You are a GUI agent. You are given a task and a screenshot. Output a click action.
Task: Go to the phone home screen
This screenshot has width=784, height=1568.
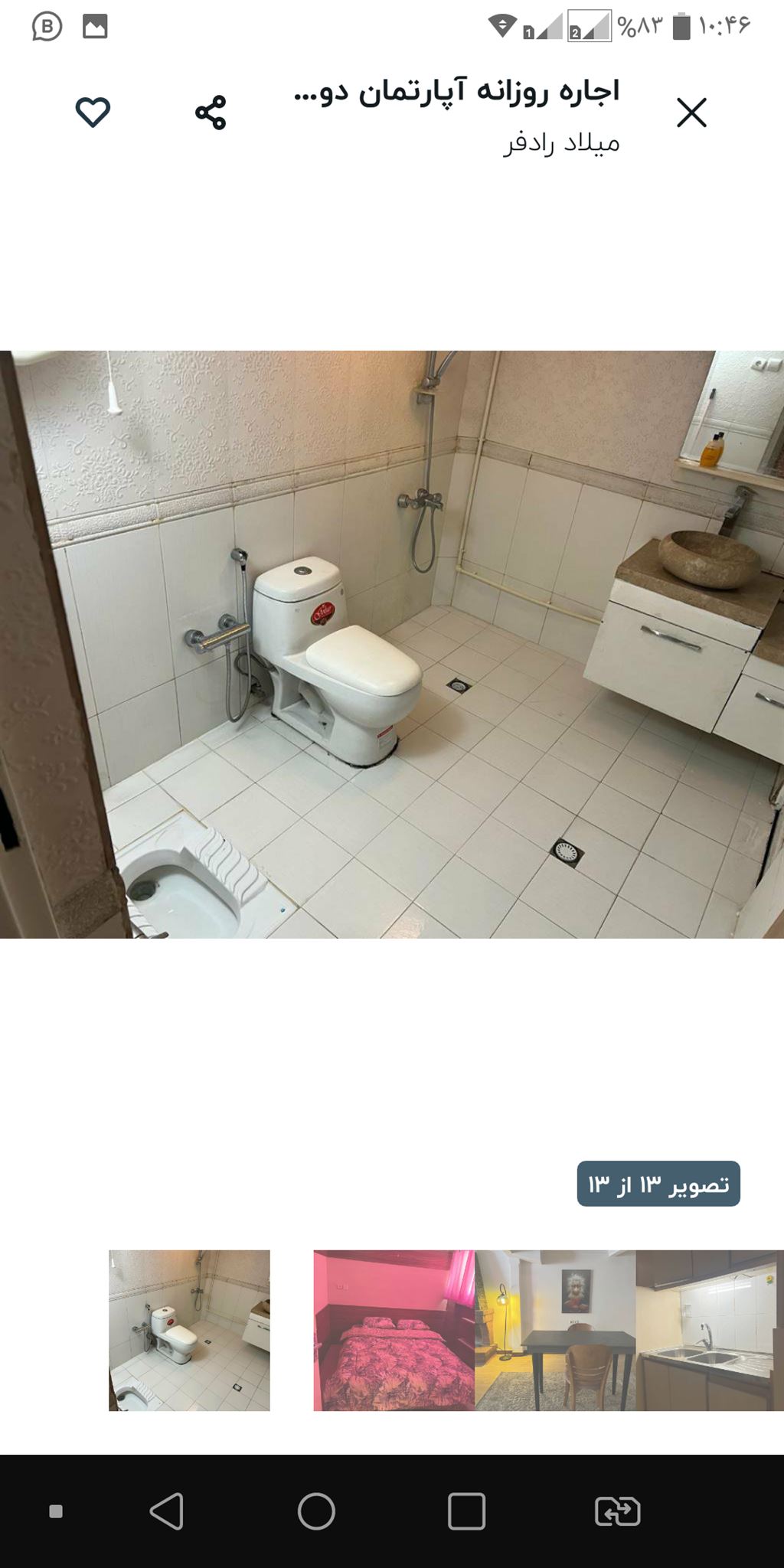(x=316, y=1511)
